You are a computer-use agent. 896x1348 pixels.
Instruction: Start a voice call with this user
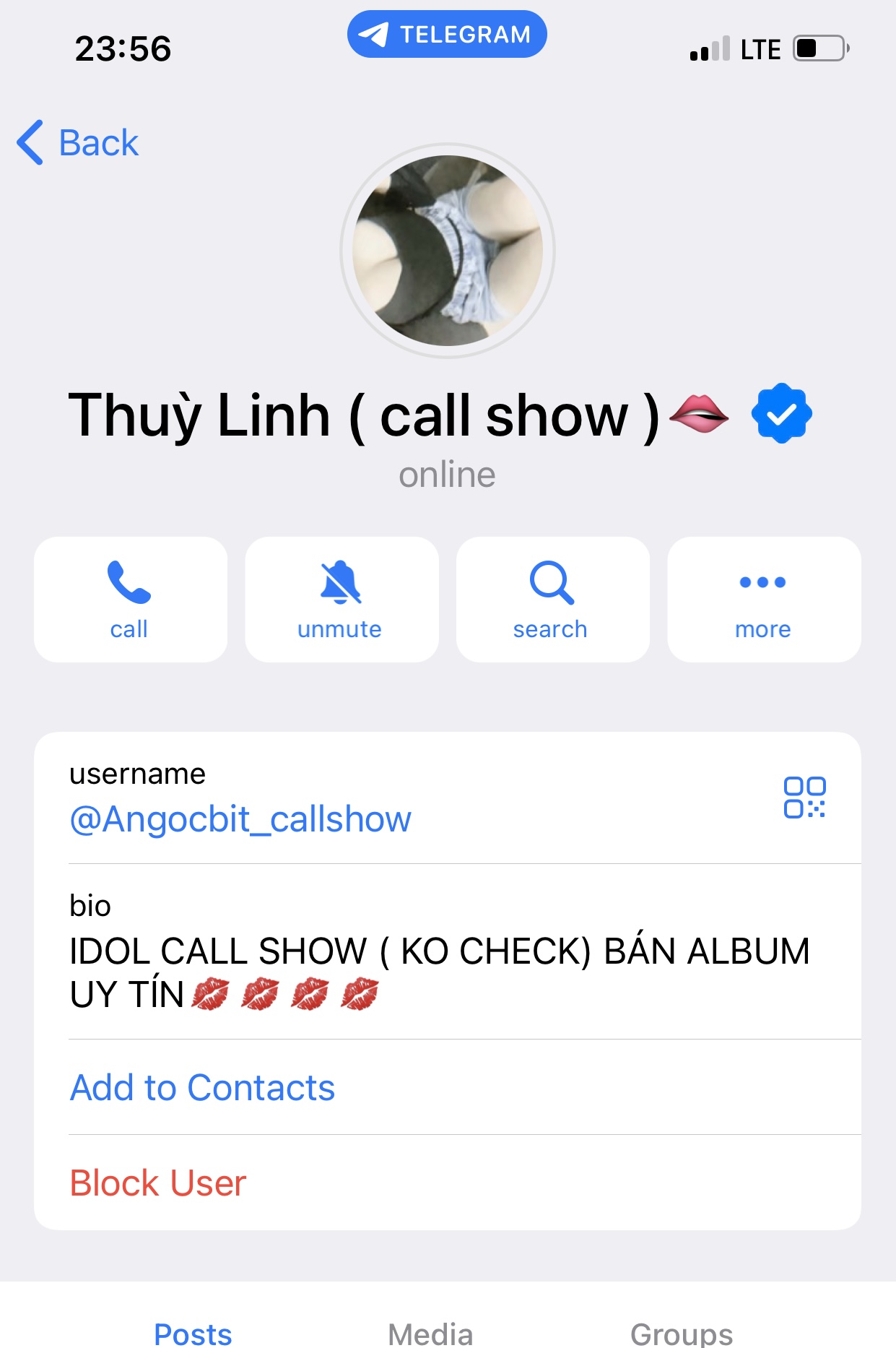(130, 600)
